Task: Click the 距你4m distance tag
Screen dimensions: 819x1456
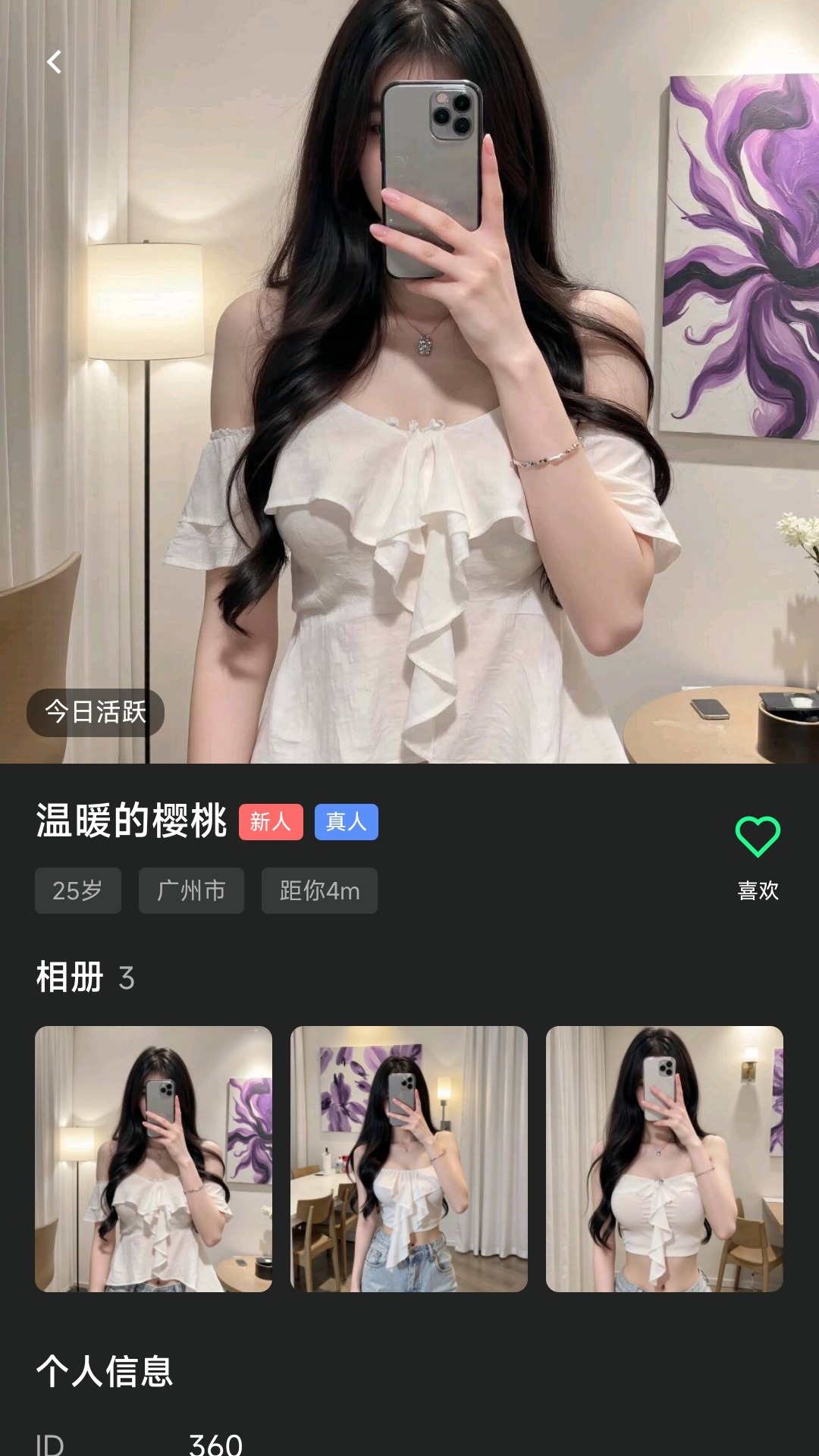Action: [318, 891]
